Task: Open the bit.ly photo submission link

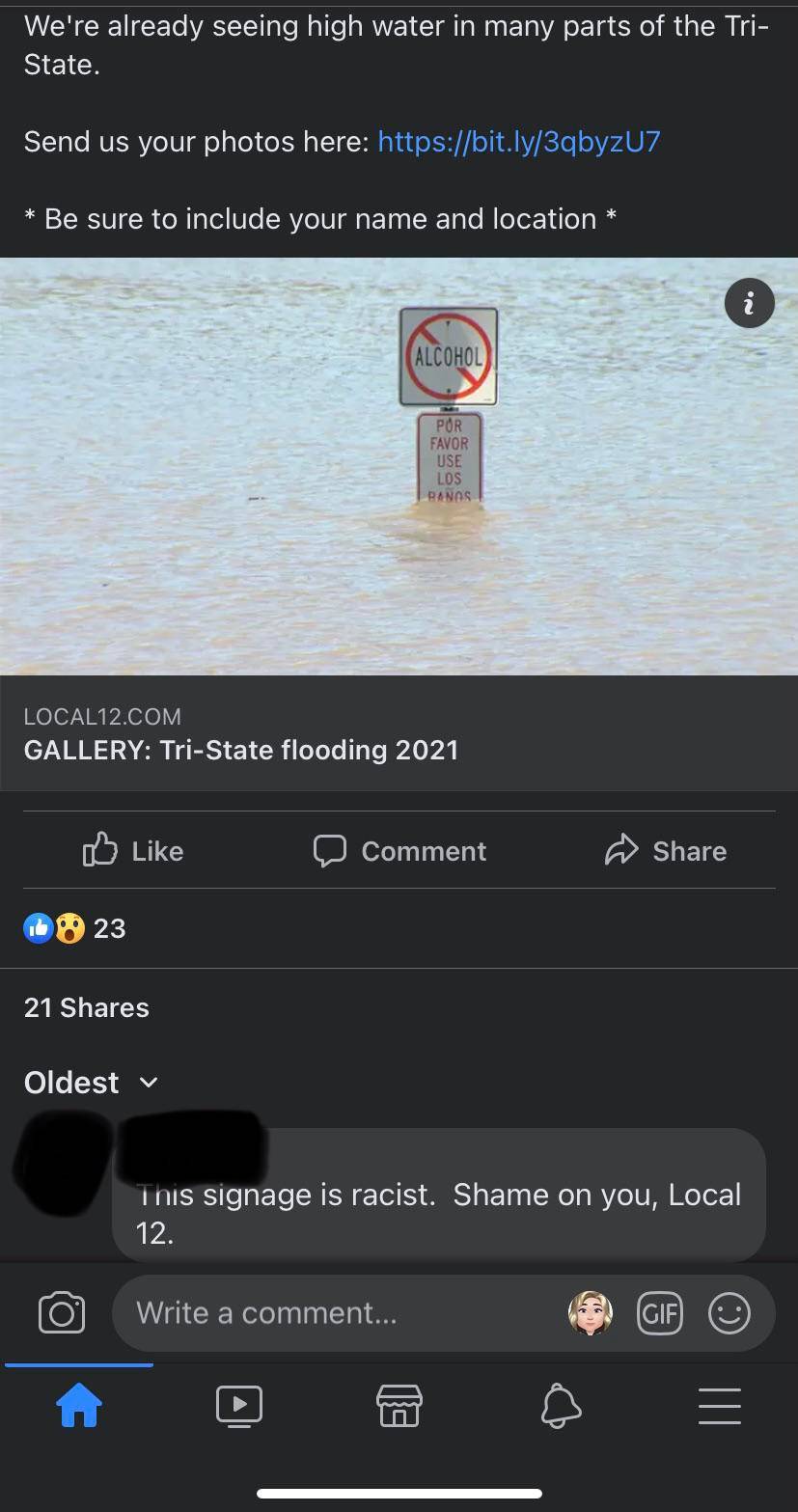Action: [x=518, y=142]
